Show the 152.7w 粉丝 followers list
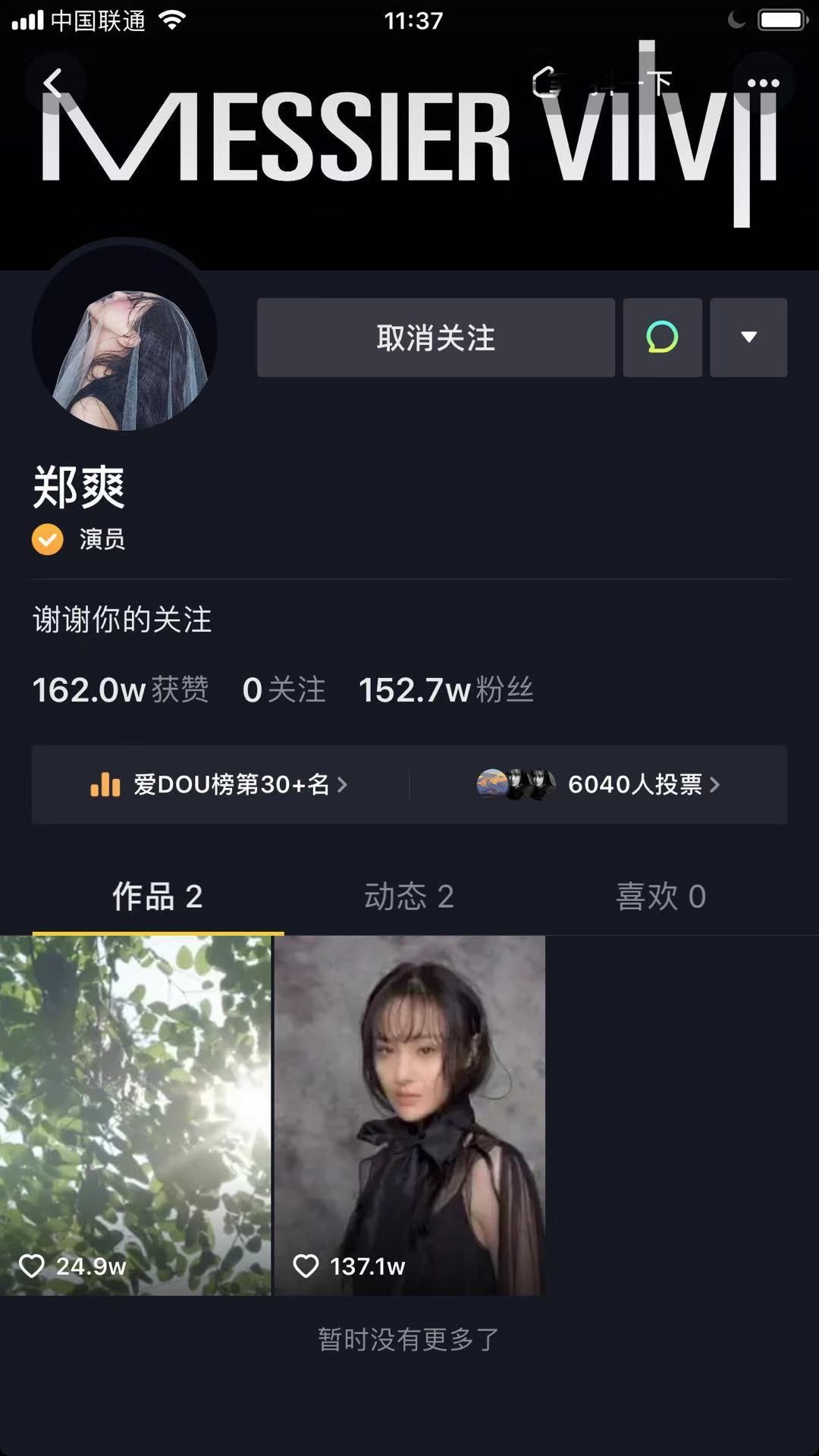This screenshot has width=819, height=1456. (x=446, y=690)
